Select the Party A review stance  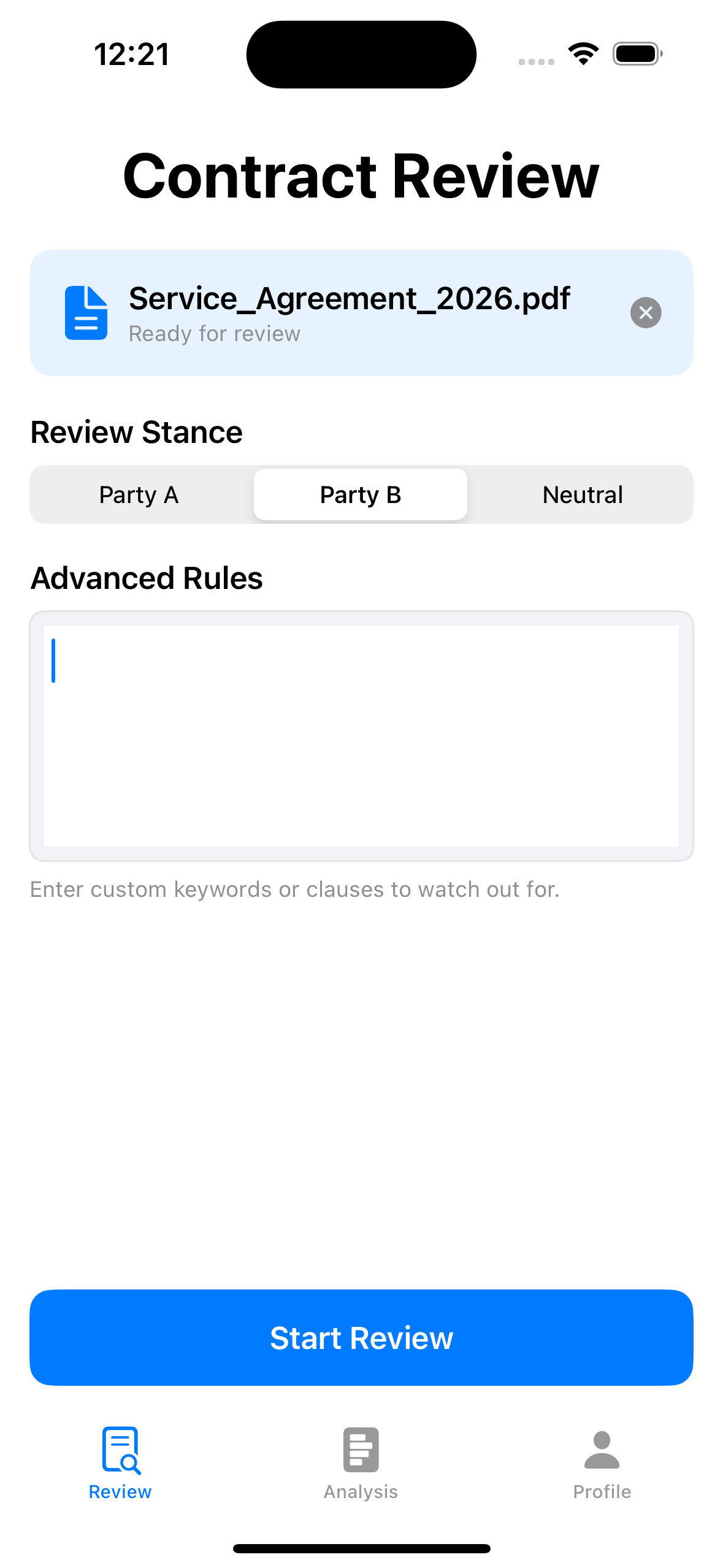pyautogui.click(x=139, y=494)
